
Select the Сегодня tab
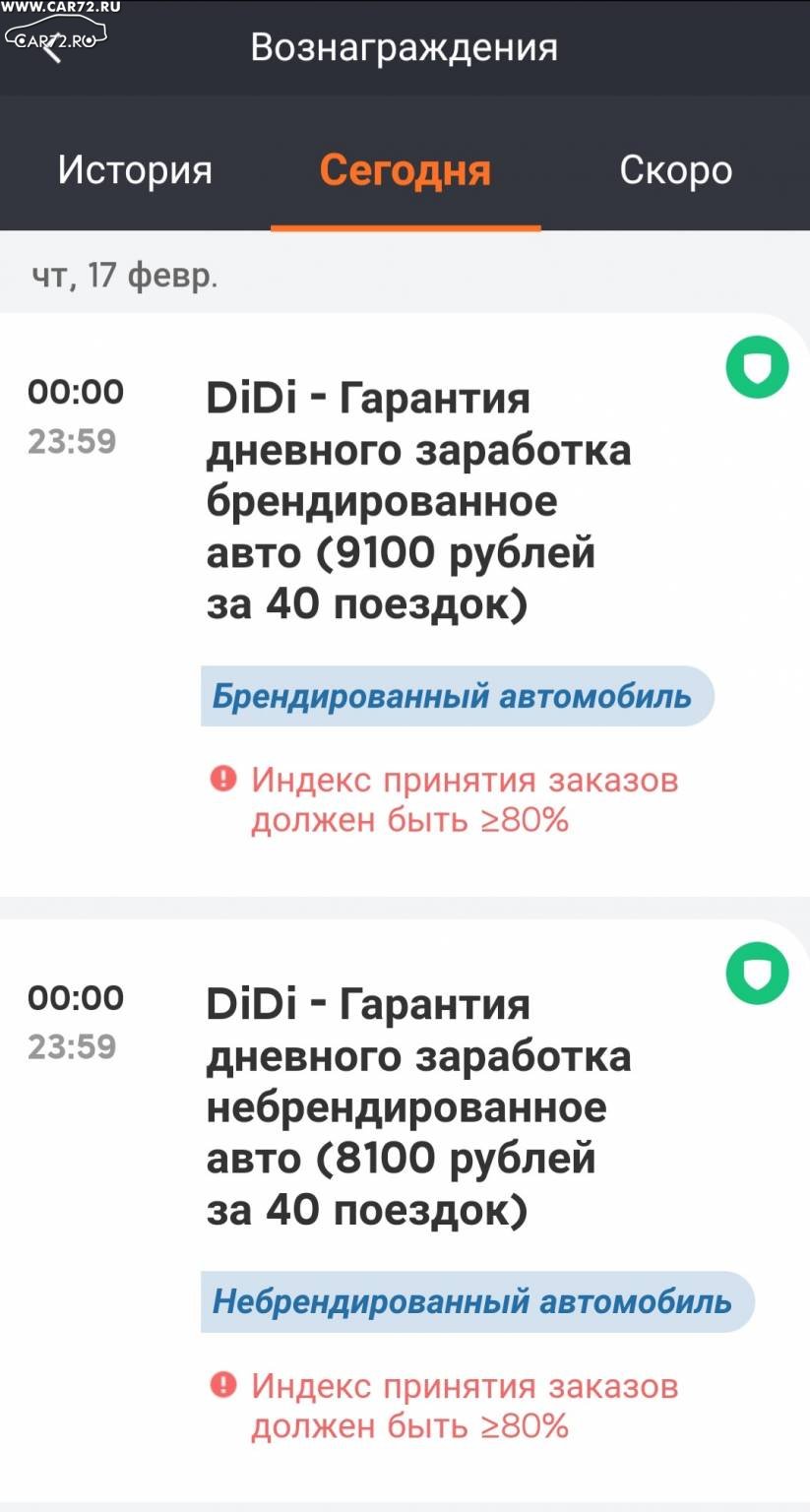(405, 170)
